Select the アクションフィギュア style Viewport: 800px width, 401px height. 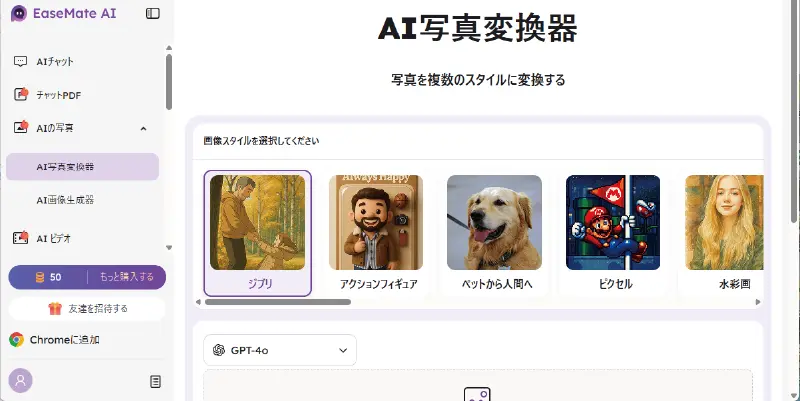point(376,233)
